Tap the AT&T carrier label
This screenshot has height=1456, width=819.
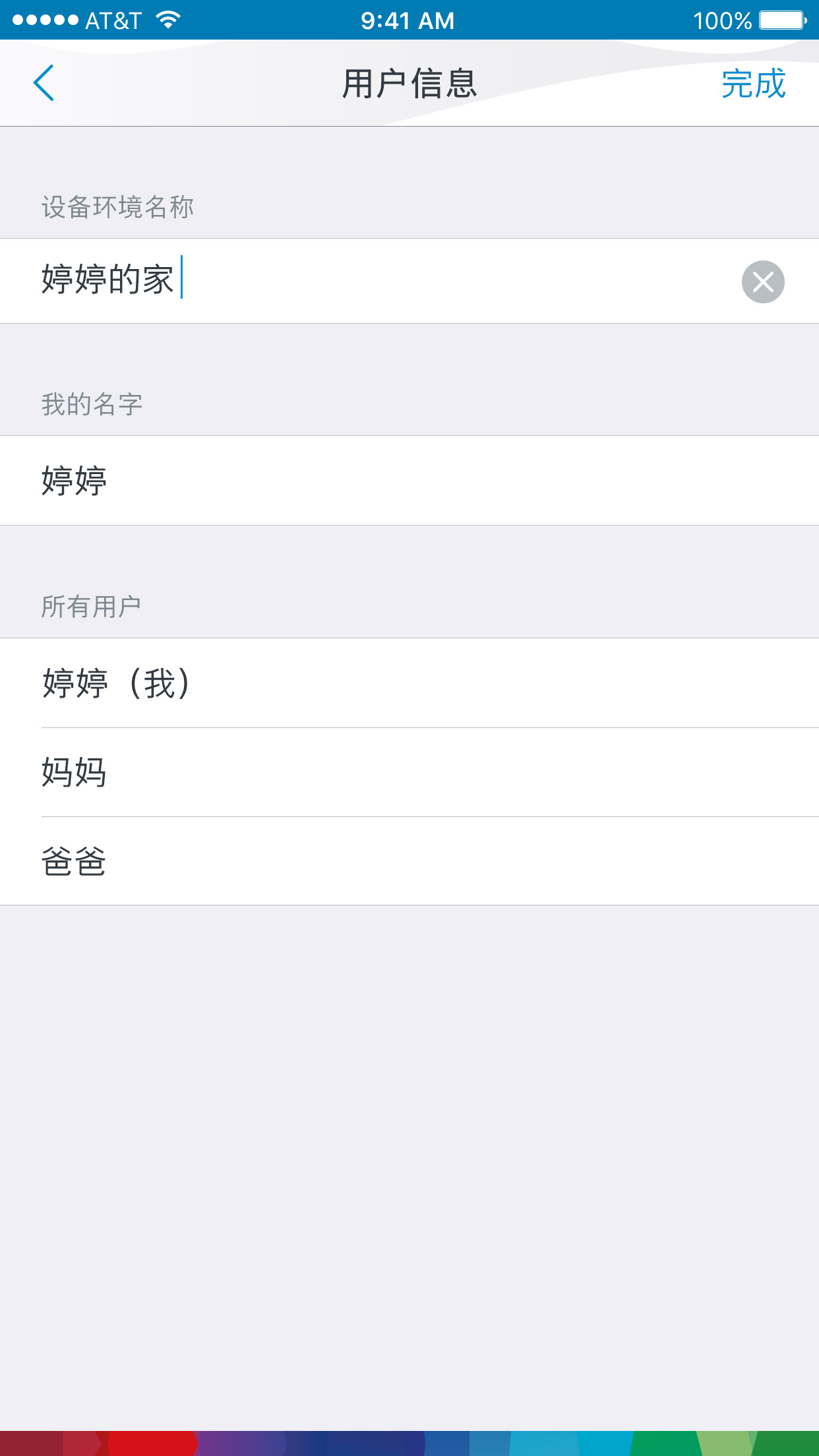[113, 20]
